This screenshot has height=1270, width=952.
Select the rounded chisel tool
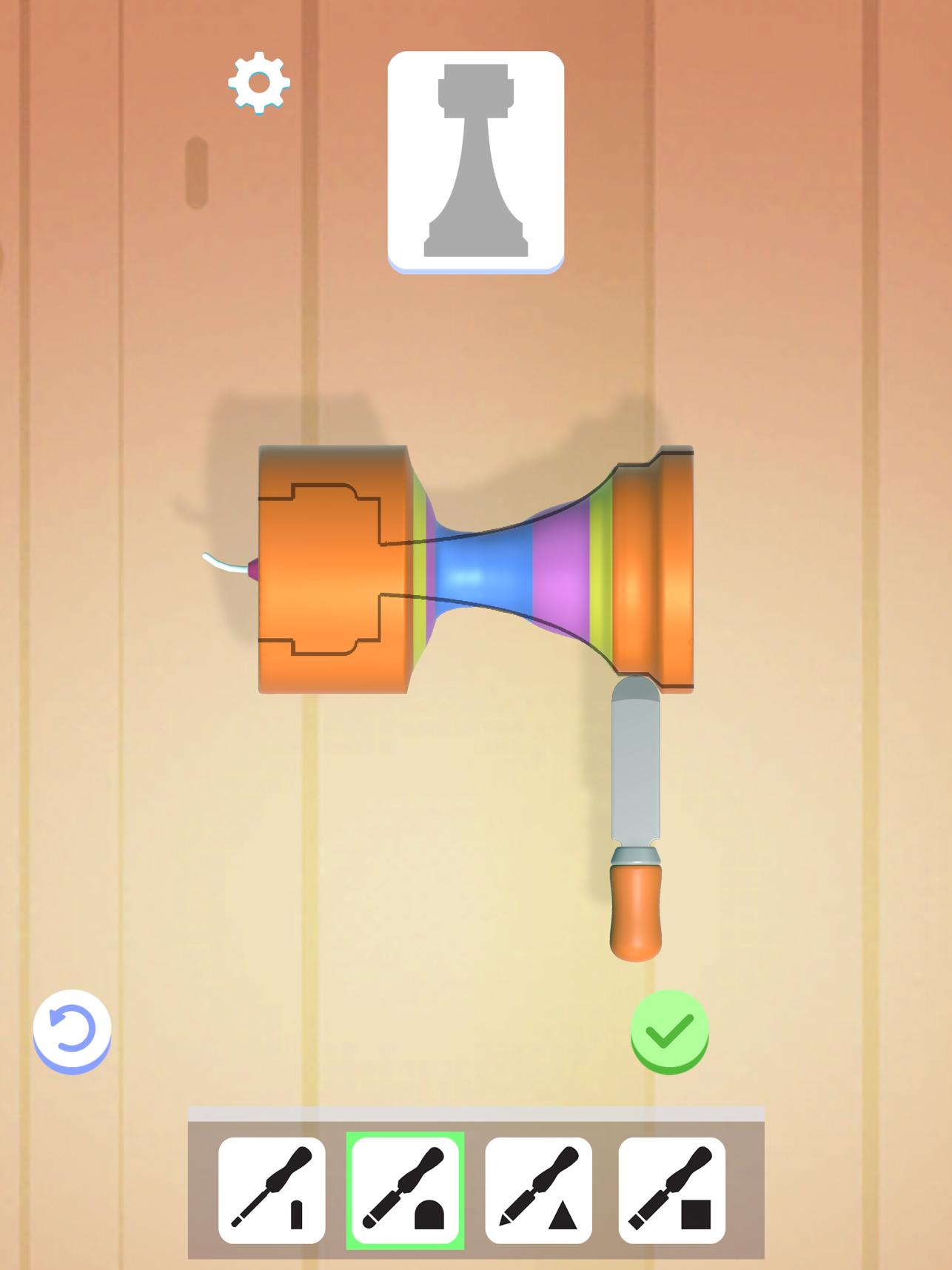[405, 1190]
